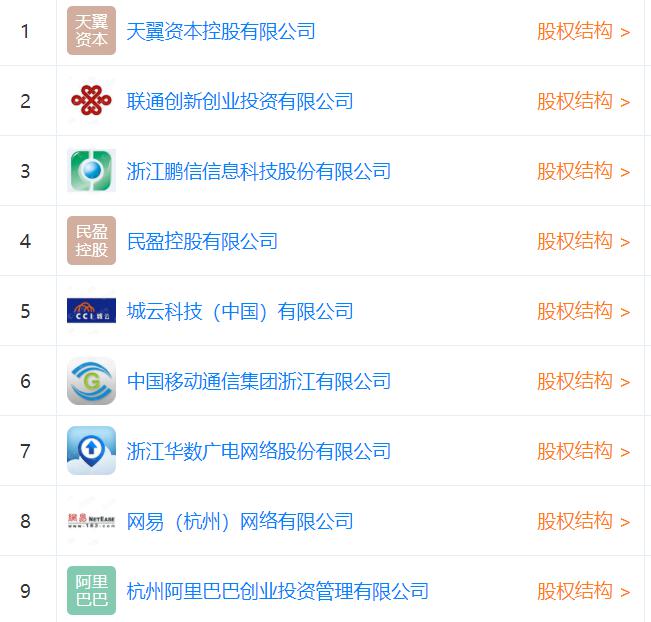Open 浙江鹏信信息科技股份有限公司 details
This screenshot has width=651, height=622.
[259, 171]
